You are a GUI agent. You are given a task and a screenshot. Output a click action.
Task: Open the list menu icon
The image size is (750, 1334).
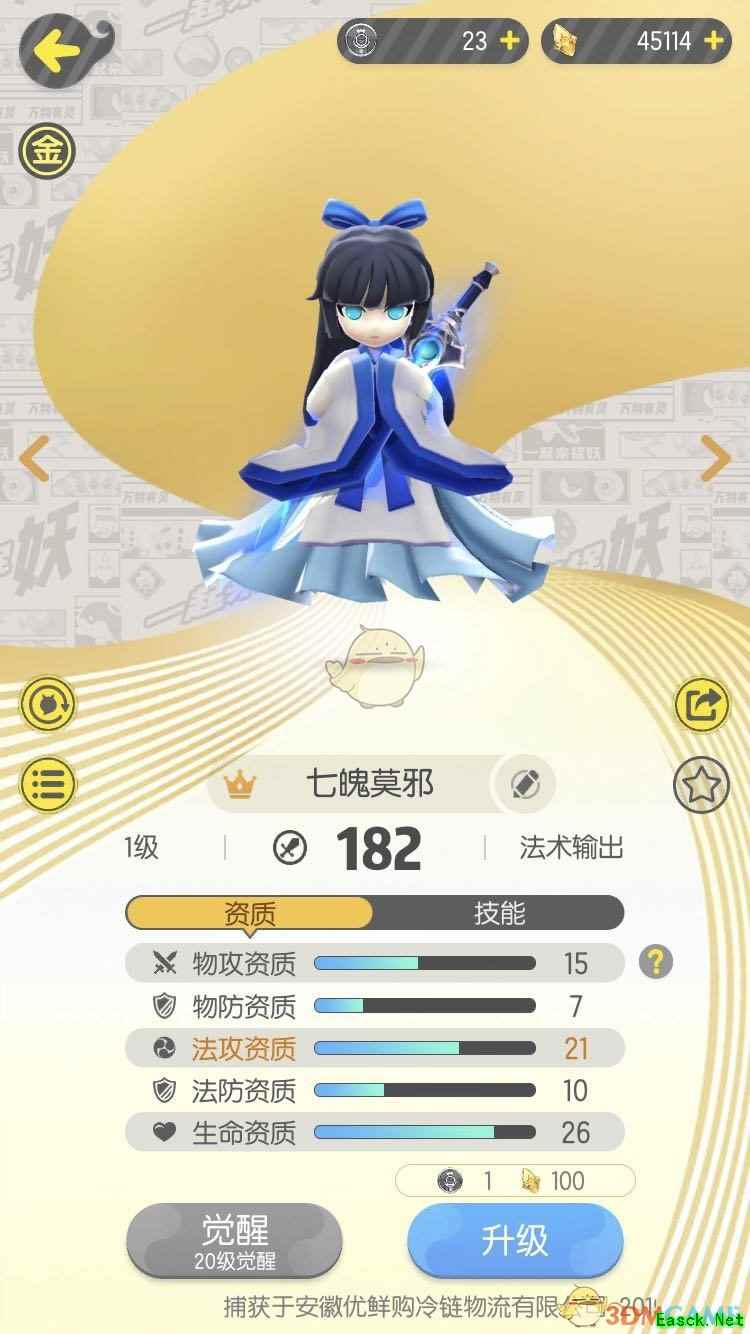point(47,784)
